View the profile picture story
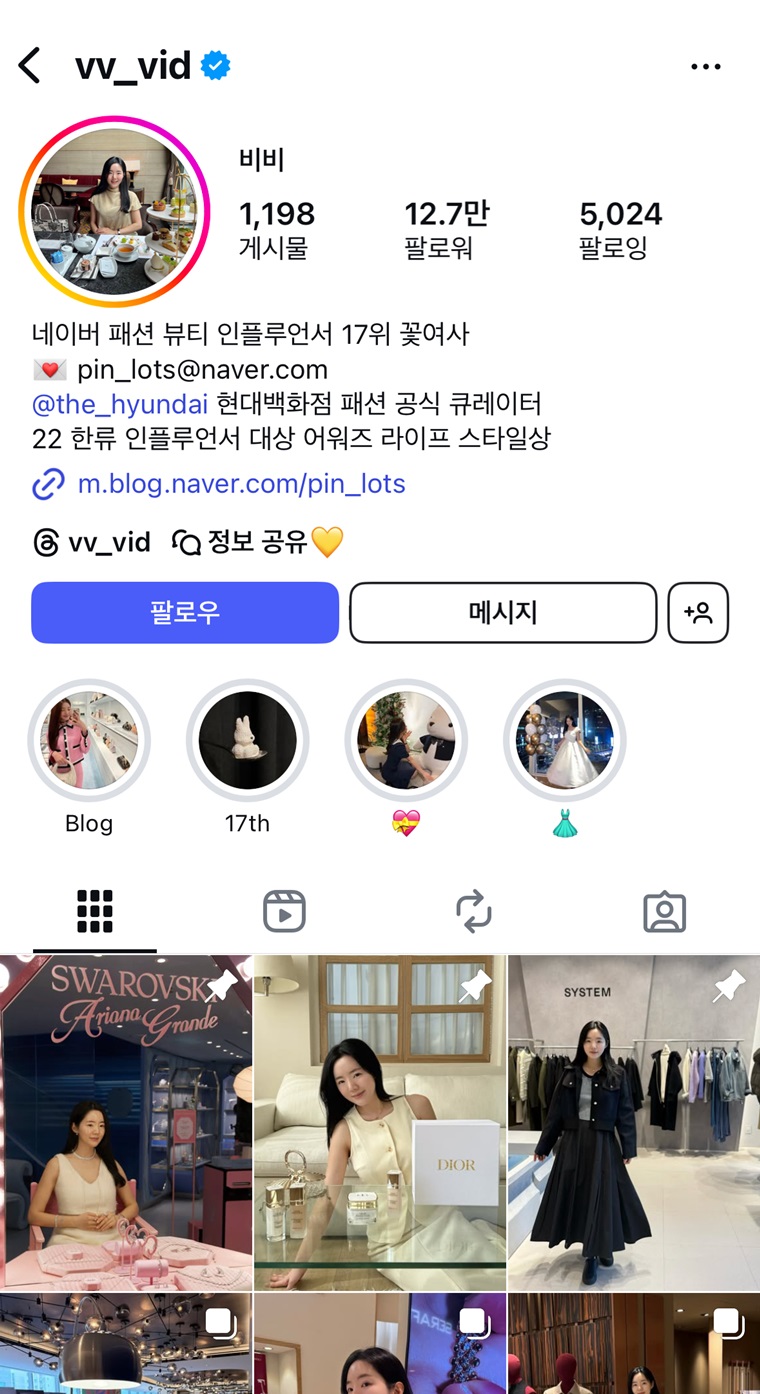The image size is (760, 1394). [x=114, y=212]
